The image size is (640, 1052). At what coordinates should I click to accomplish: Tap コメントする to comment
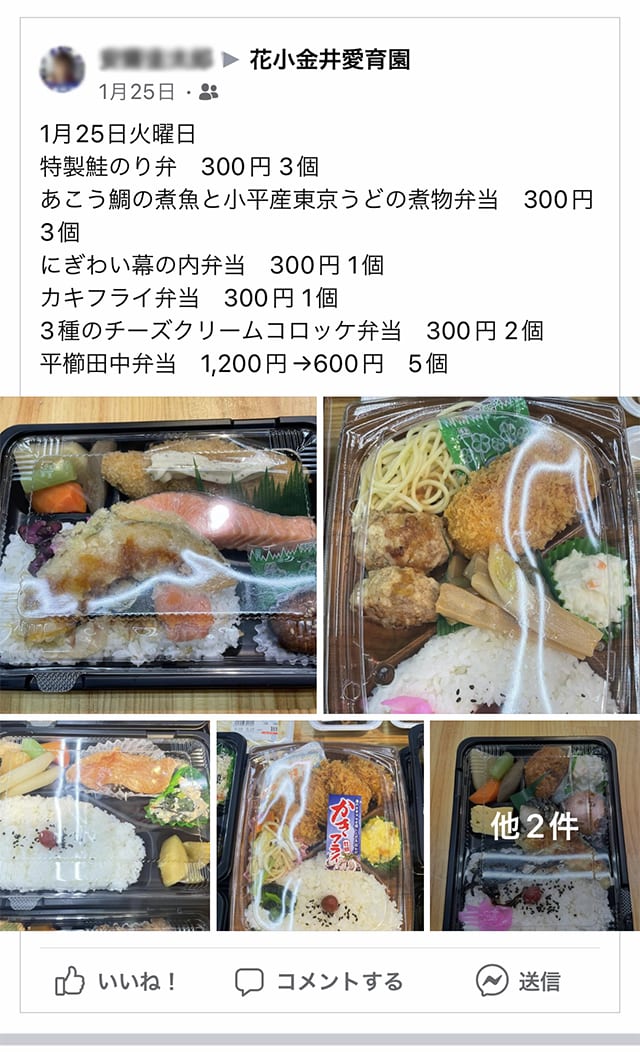[x=319, y=981]
